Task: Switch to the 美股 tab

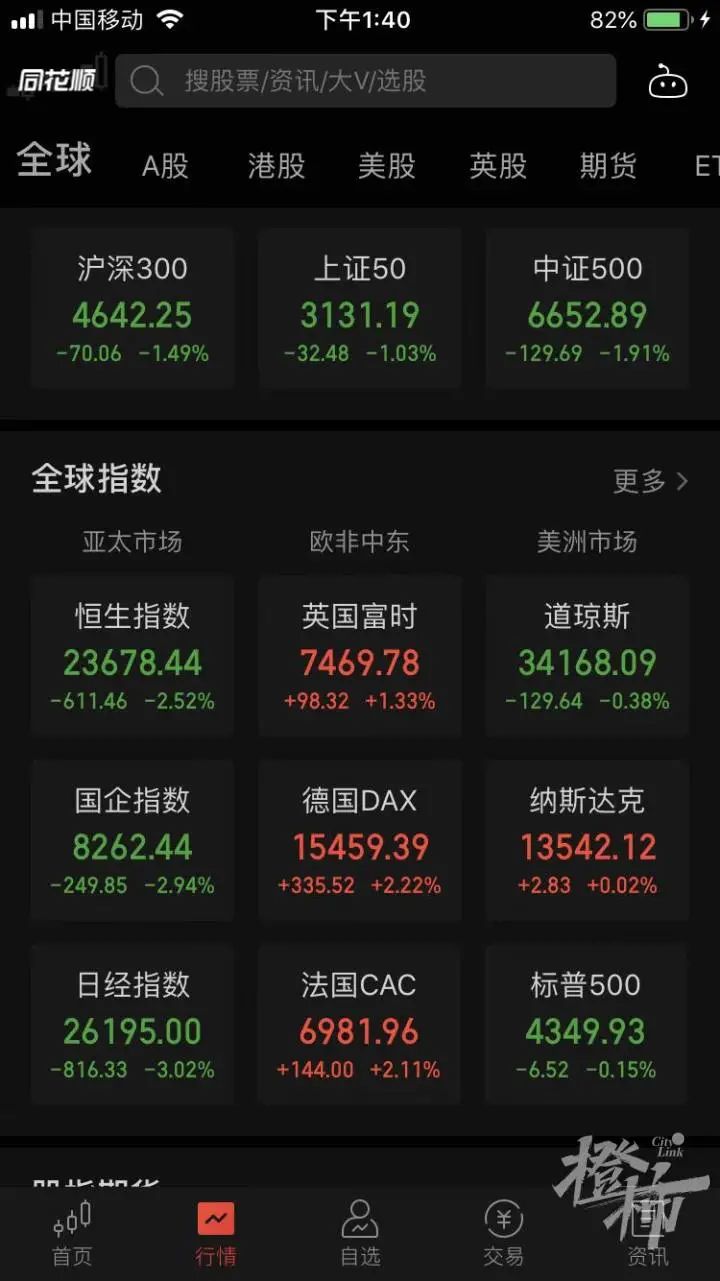Action: tap(387, 166)
